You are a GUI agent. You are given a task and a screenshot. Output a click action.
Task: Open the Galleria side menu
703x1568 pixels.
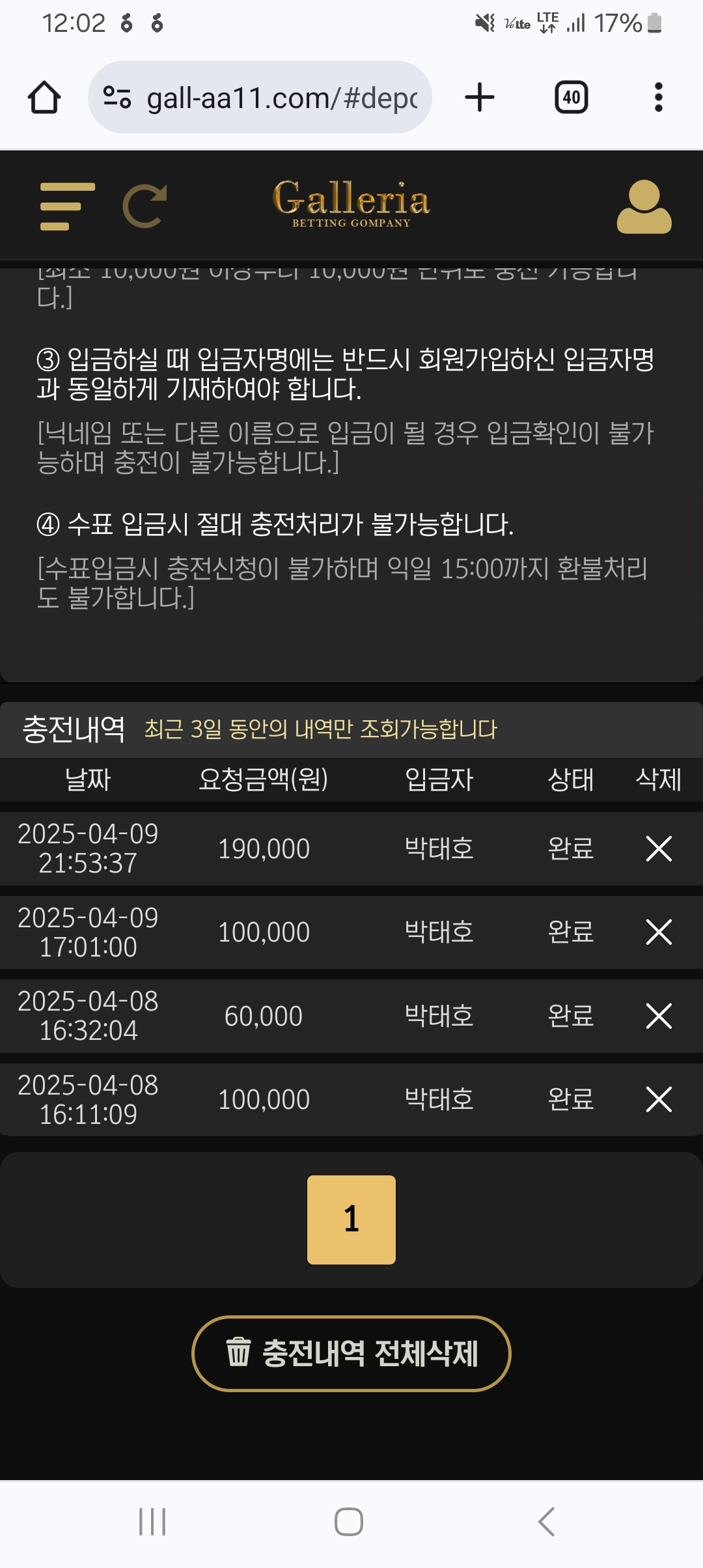[x=67, y=206]
